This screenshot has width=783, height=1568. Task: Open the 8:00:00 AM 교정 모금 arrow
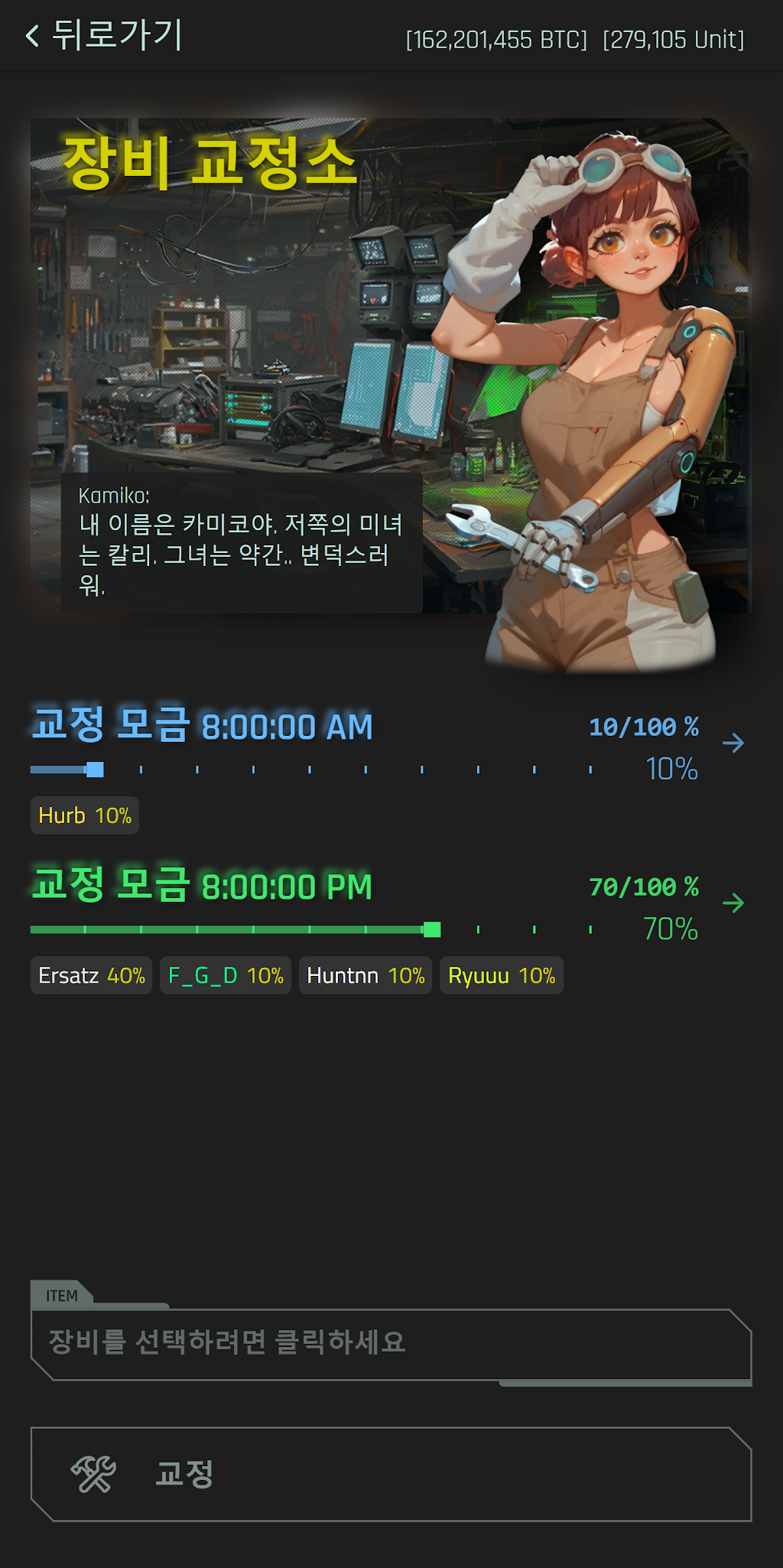(x=733, y=743)
